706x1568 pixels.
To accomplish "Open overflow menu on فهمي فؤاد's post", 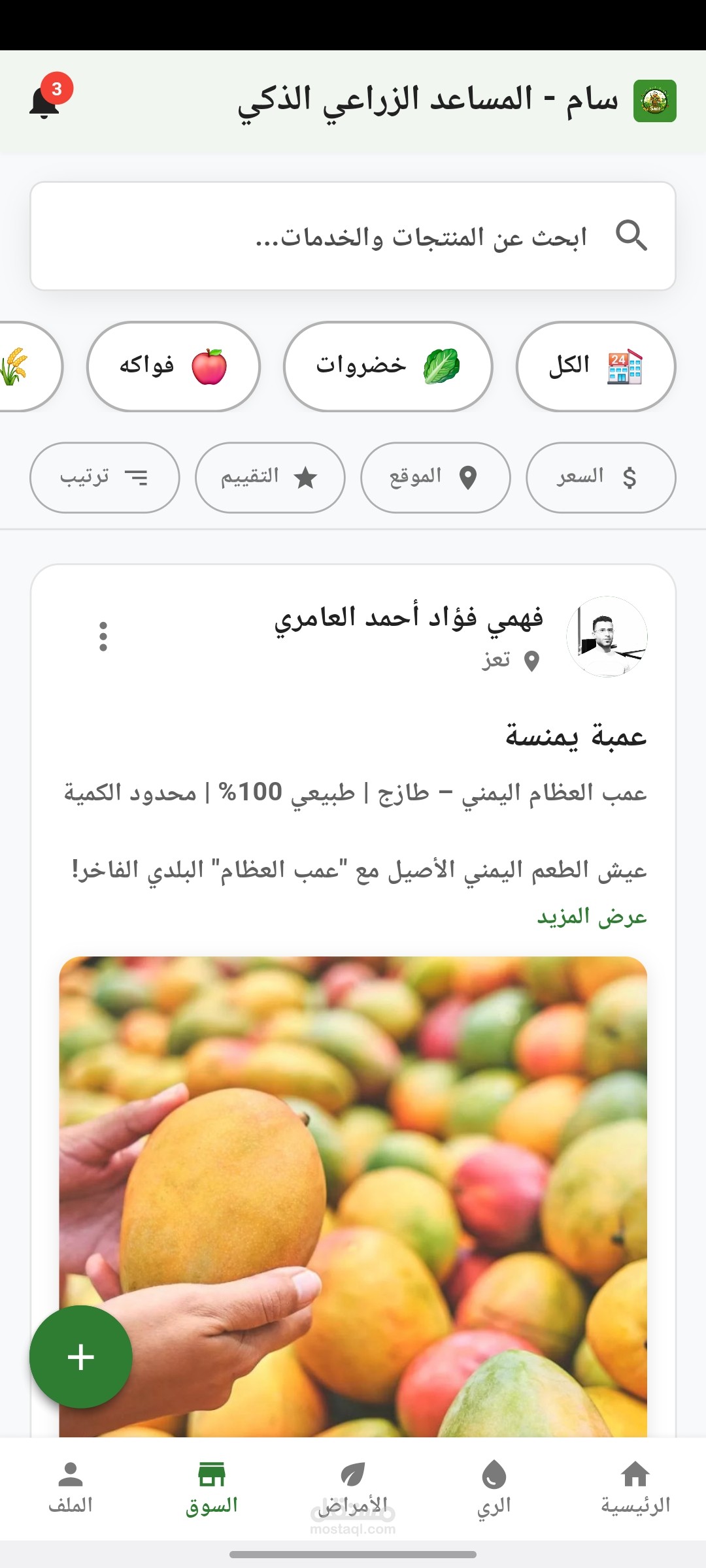I will pos(103,636).
